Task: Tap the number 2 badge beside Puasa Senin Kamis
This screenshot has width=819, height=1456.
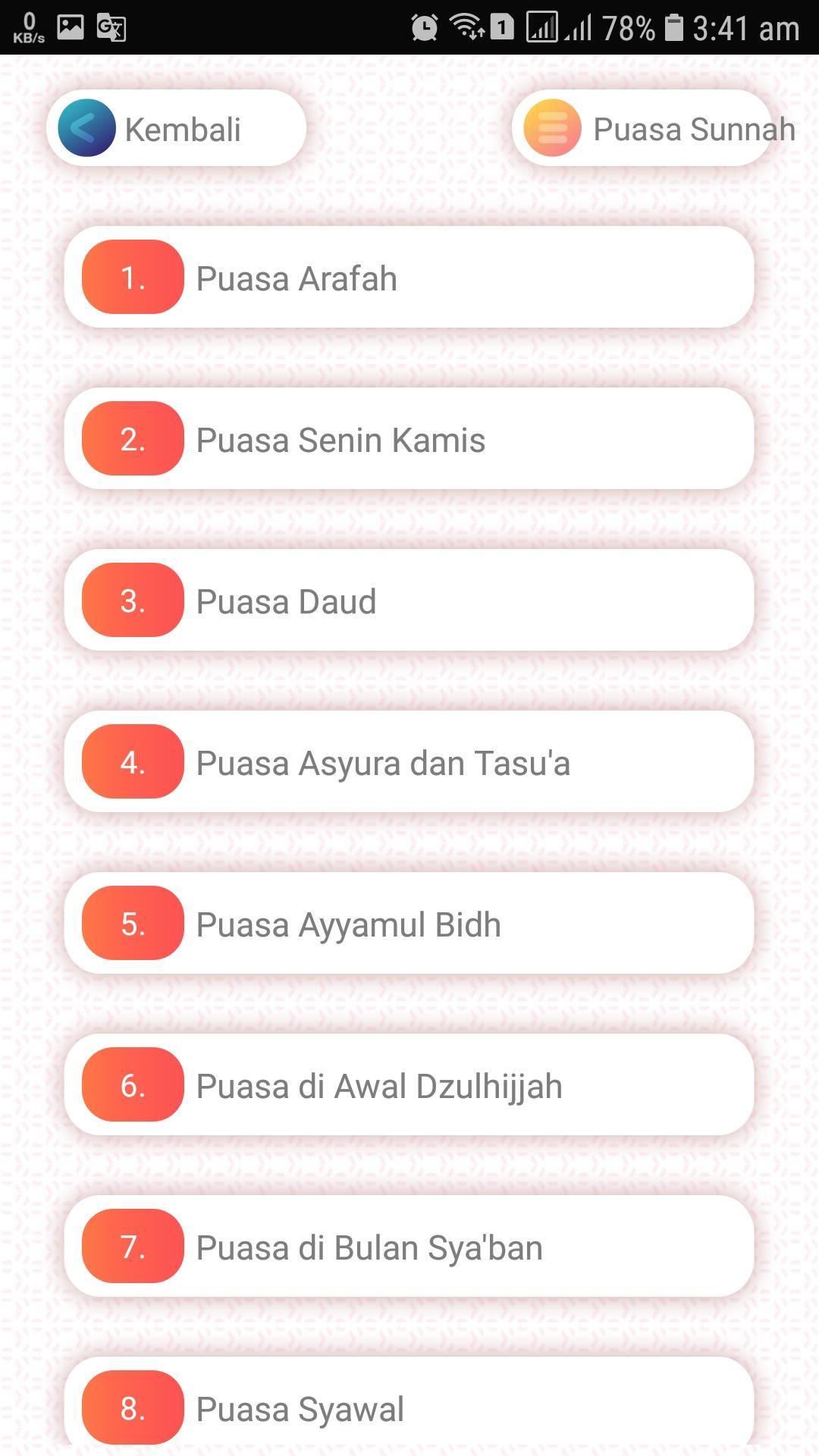Action: coord(133,438)
